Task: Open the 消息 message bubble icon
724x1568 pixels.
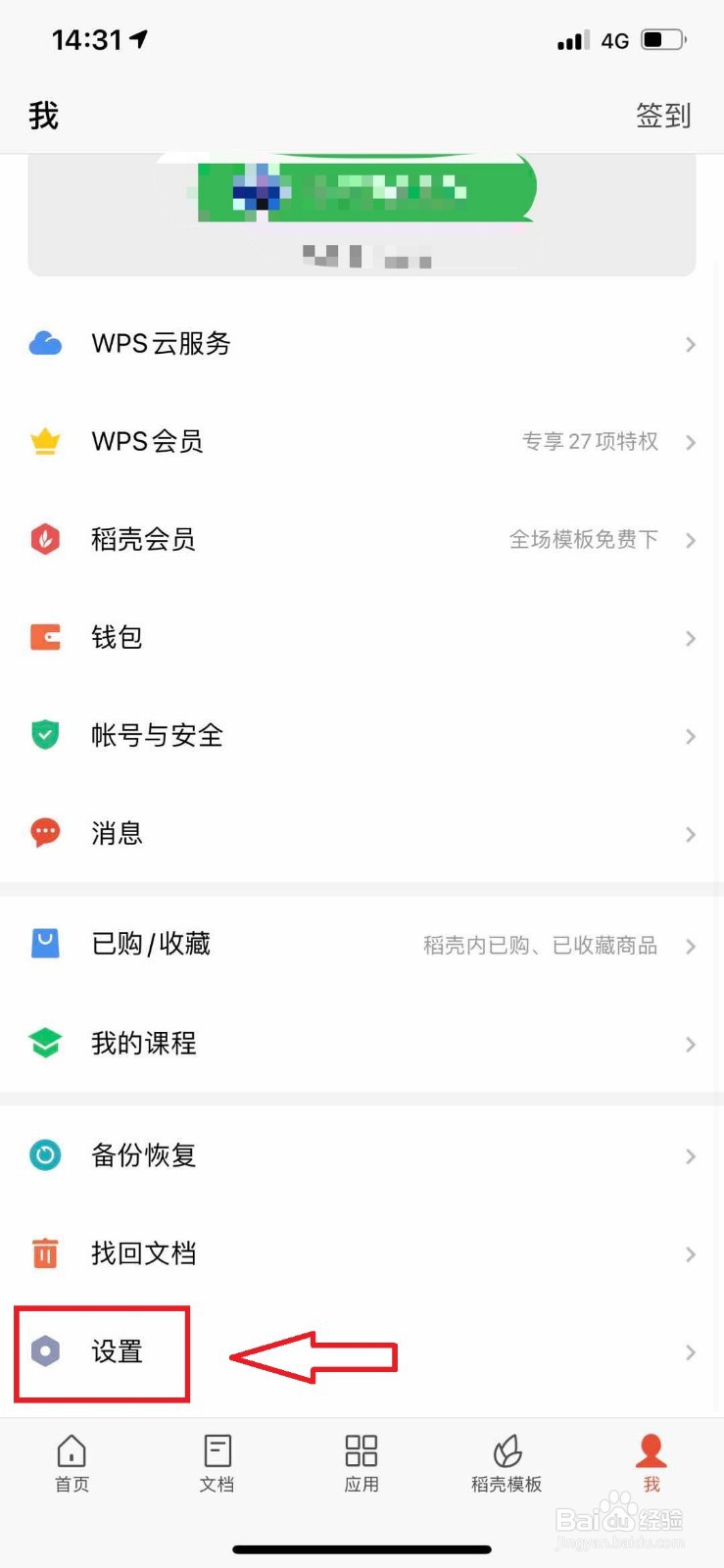Action: tap(44, 833)
